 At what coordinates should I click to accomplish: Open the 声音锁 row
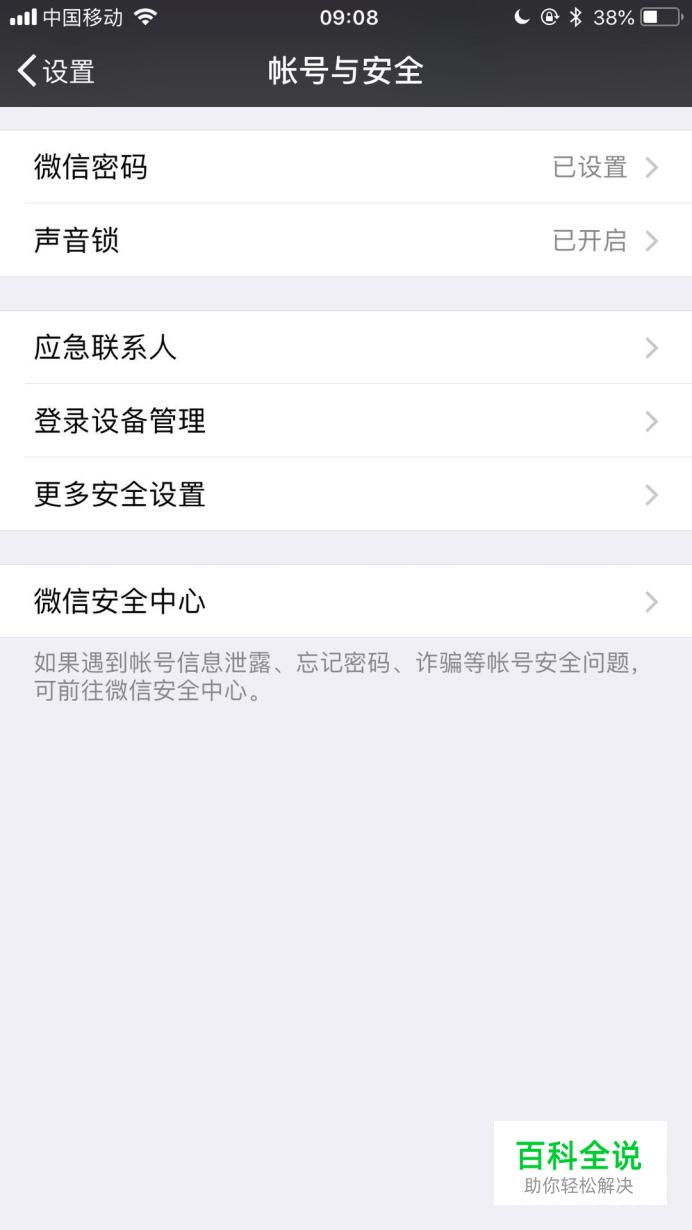pos(346,241)
